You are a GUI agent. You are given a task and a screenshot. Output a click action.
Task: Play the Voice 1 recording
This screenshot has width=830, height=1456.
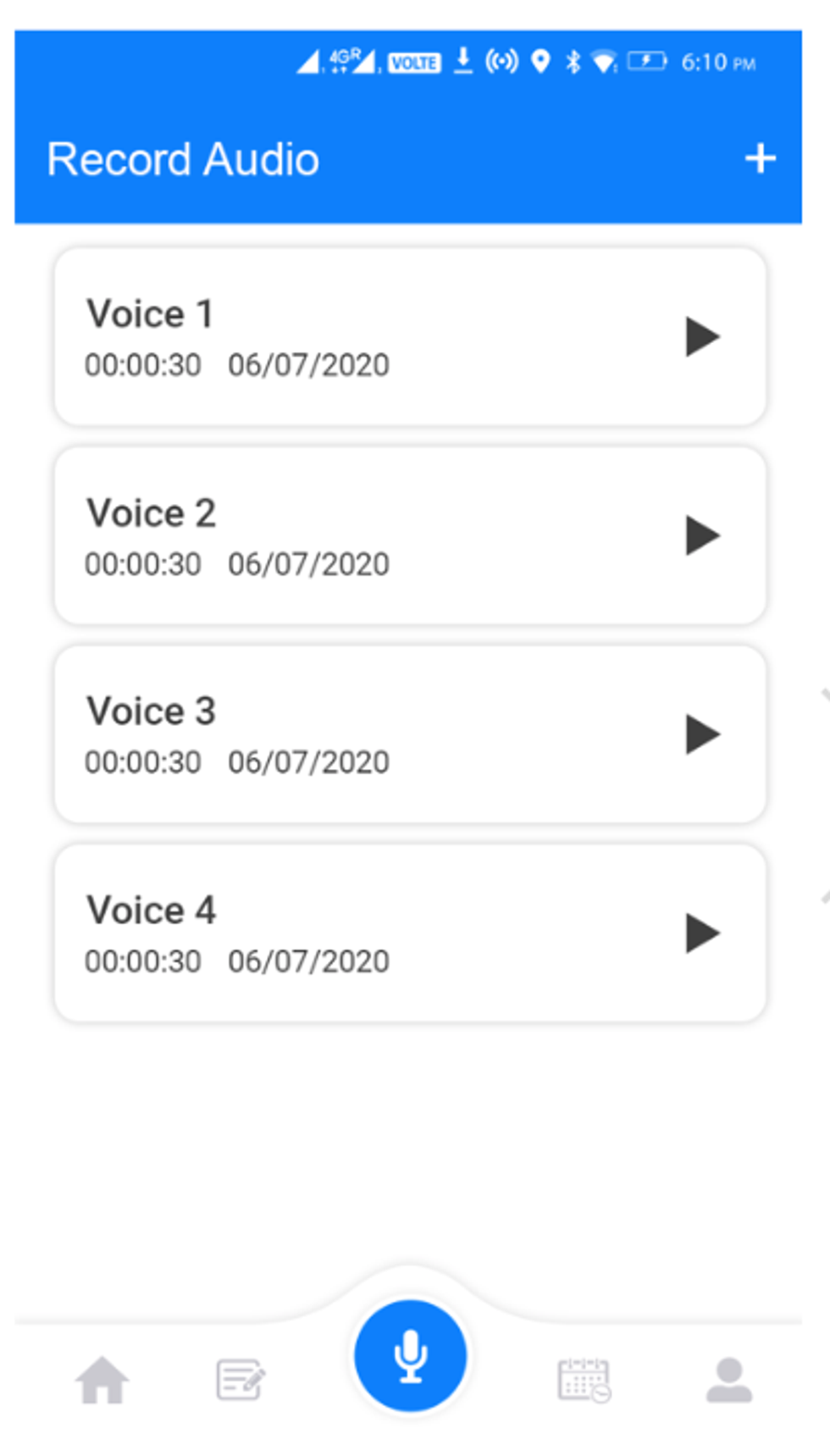[x=701, y=337]
